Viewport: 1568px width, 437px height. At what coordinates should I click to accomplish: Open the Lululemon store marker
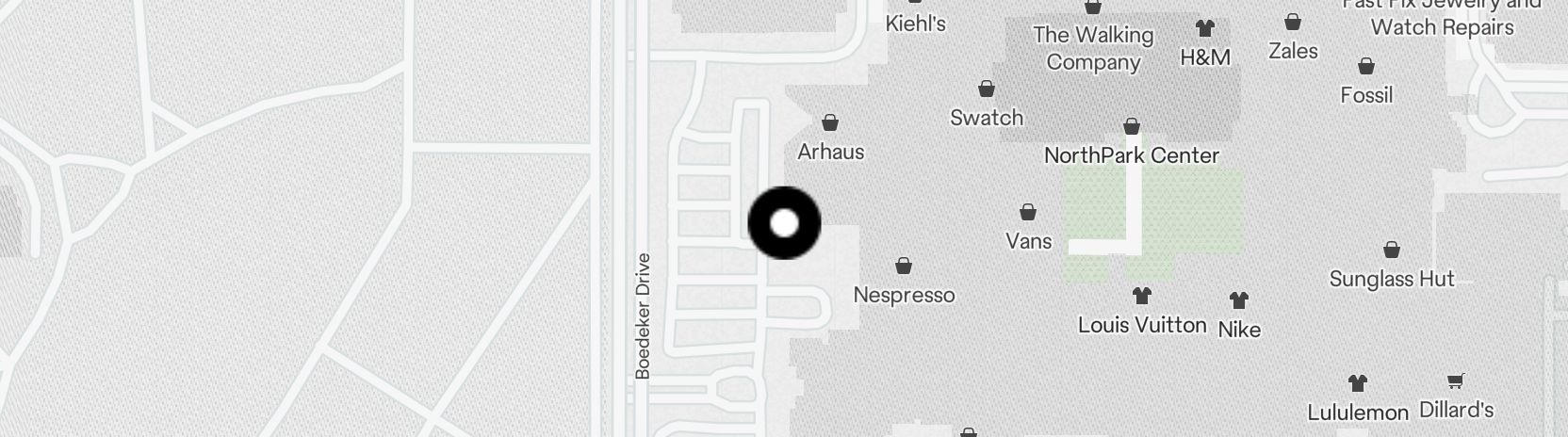(x=1357, y=384)
